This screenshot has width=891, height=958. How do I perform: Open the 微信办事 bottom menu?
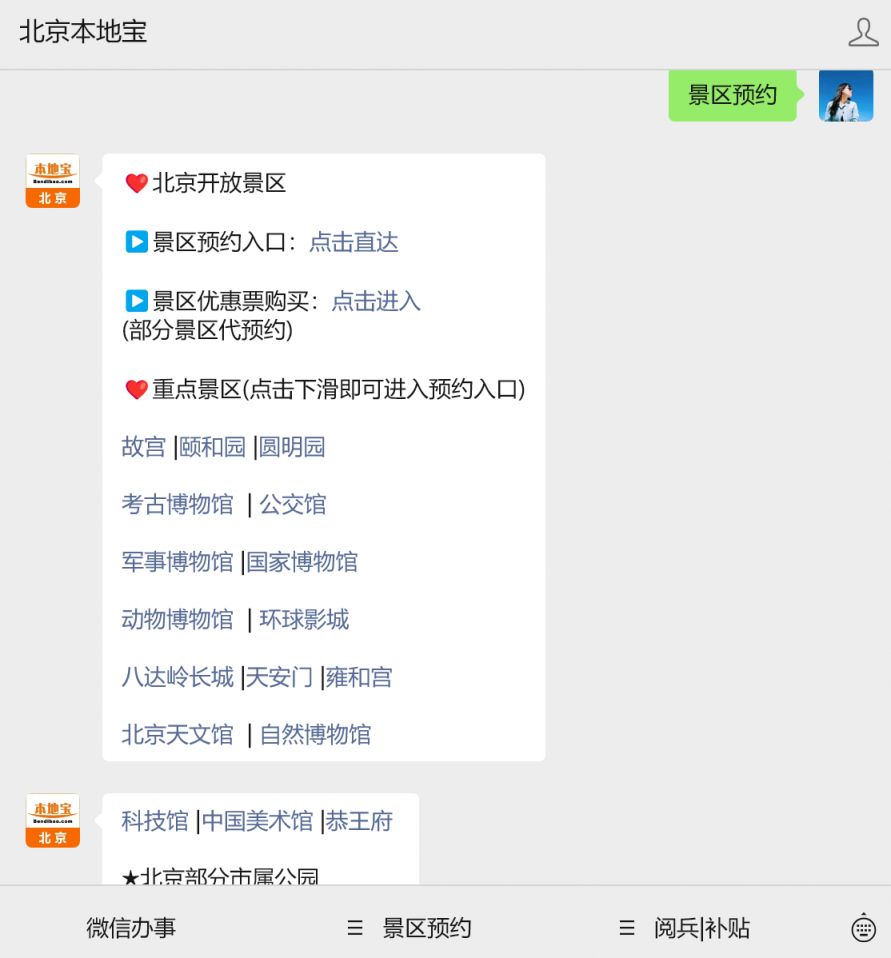point(131,928)
